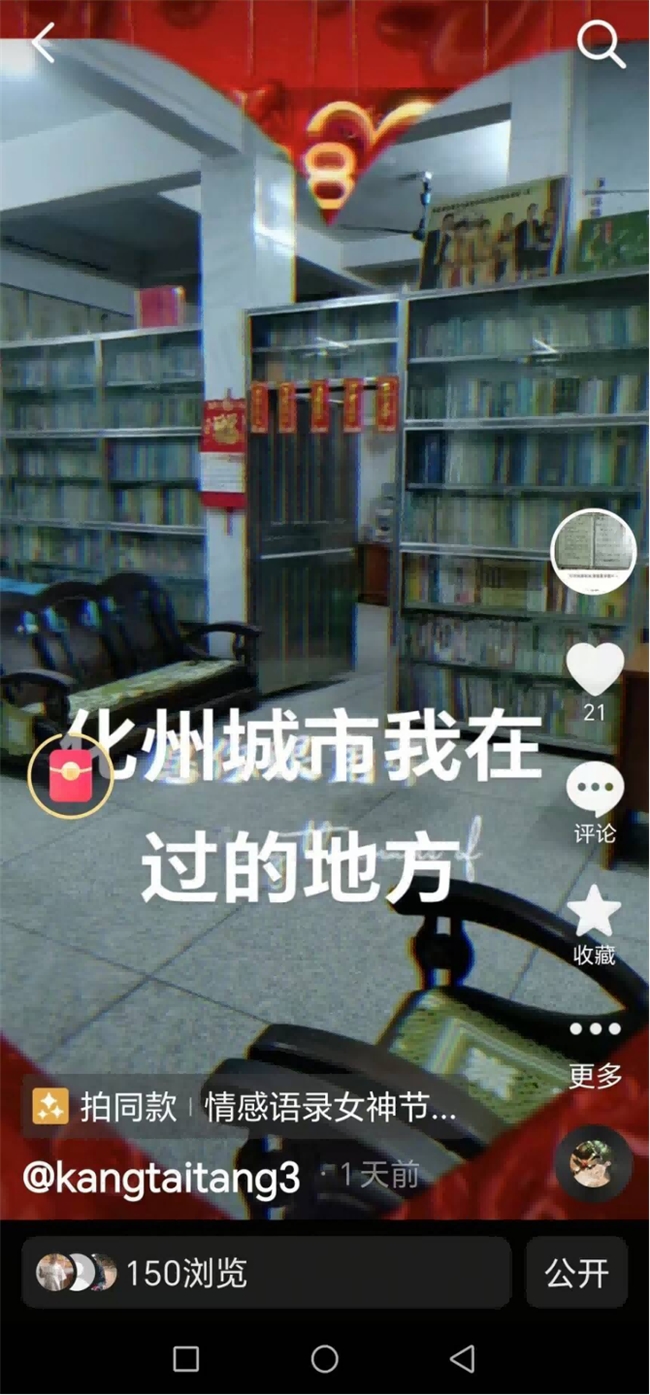Image resolution: width=650 pixels, height=1395 pixels.
Task: Open the creator's round avatar
Action: 594,551
